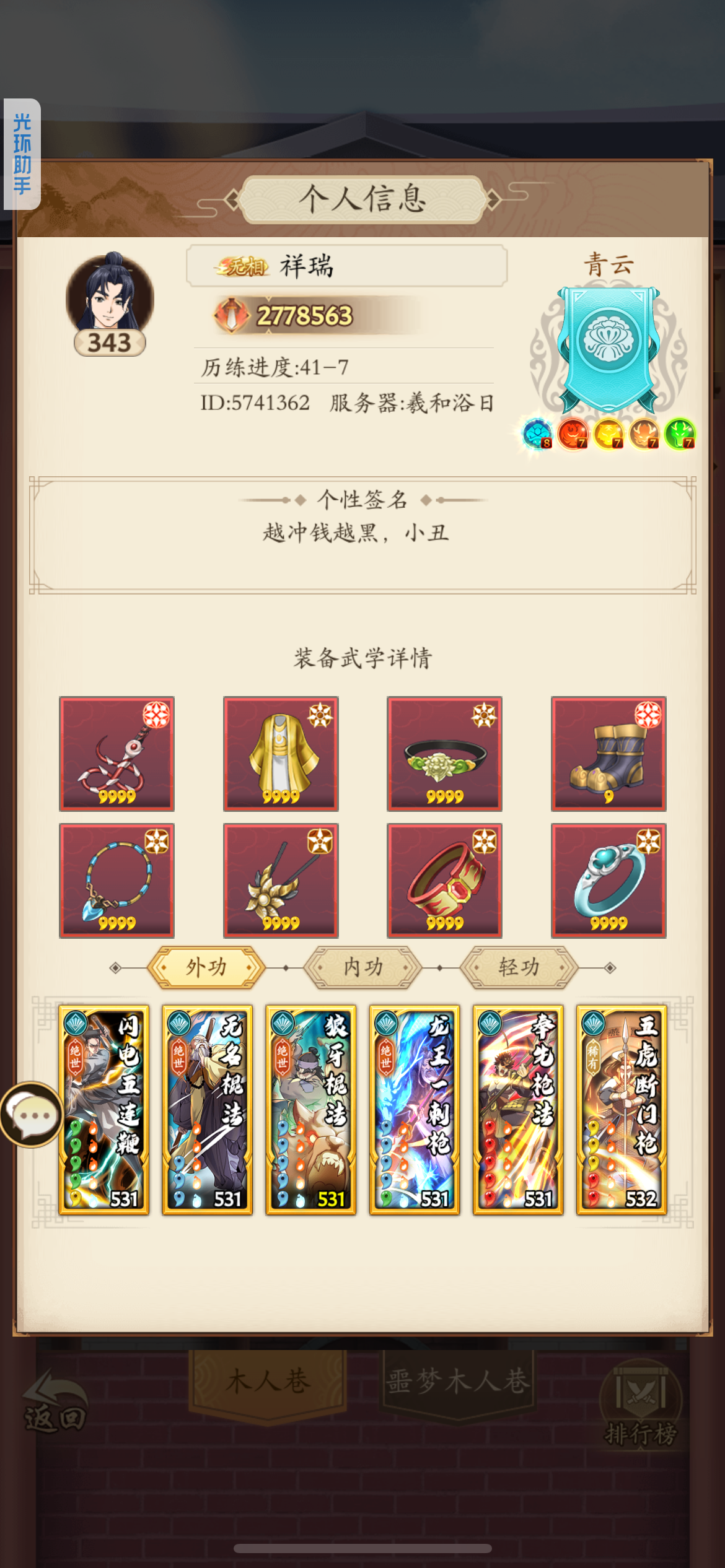The width and height of the screenshot is (725, 1568).
Task: Expand the golden robe equipment slot
Action: point(281,754)
